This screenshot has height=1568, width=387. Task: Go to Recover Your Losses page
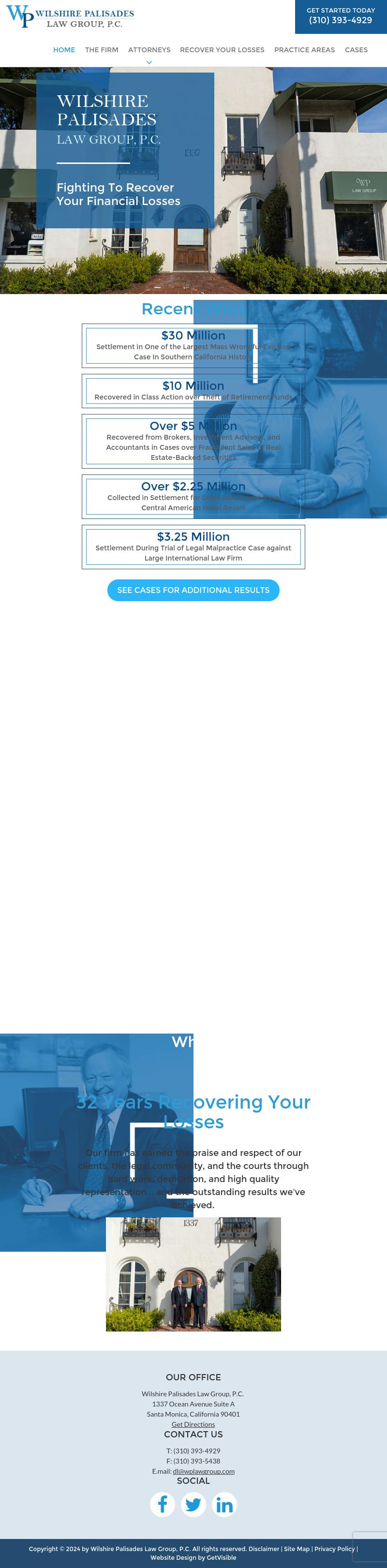(222, 50)
